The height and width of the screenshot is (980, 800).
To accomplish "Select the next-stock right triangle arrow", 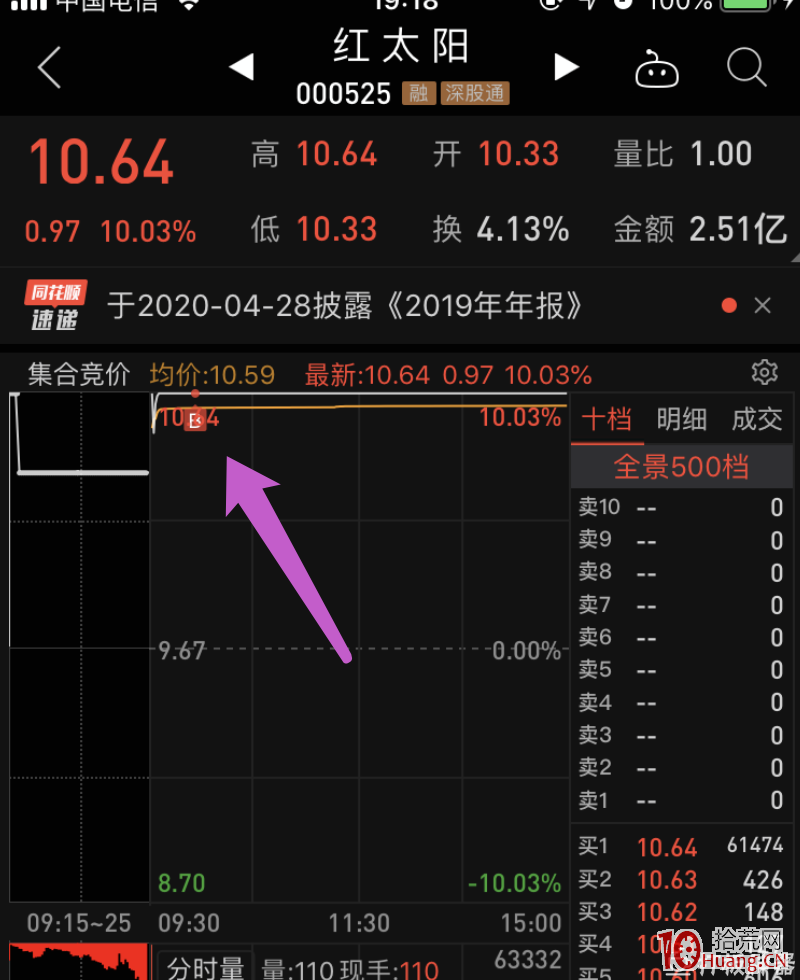I will point(566,67).
